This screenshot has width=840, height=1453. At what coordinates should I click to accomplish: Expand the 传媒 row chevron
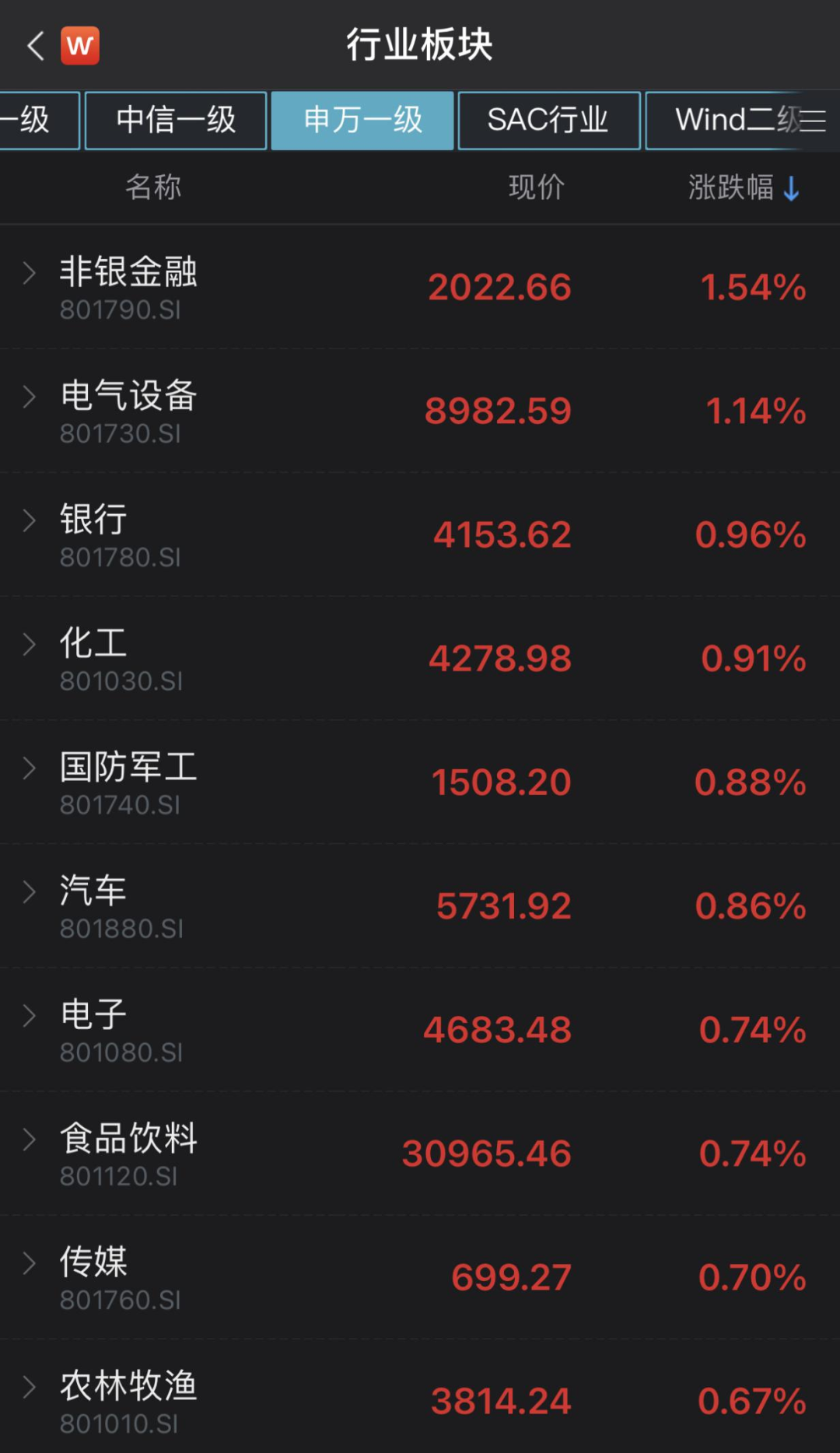click(30, 1262)
